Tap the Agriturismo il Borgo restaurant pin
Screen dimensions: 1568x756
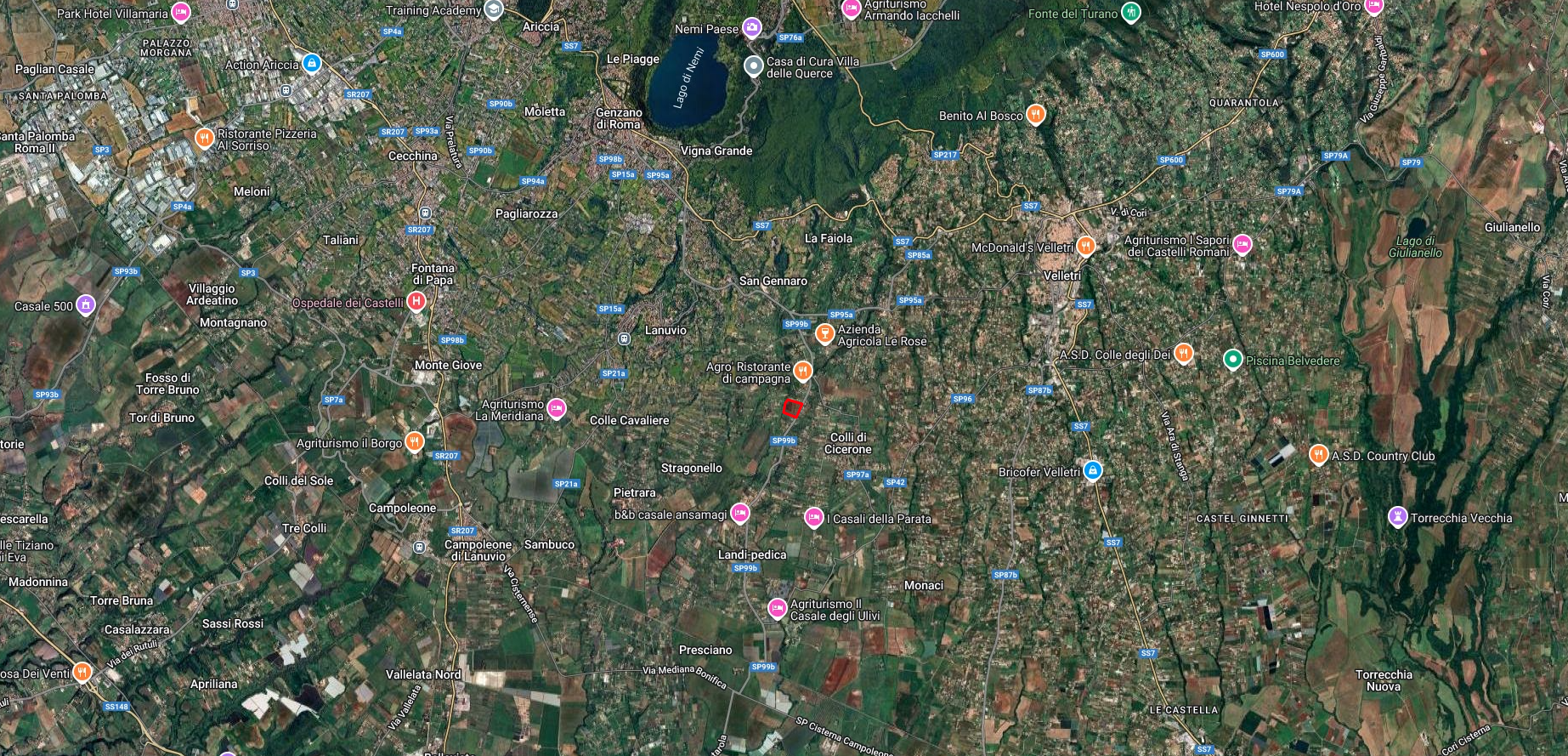tap(414, 441)
